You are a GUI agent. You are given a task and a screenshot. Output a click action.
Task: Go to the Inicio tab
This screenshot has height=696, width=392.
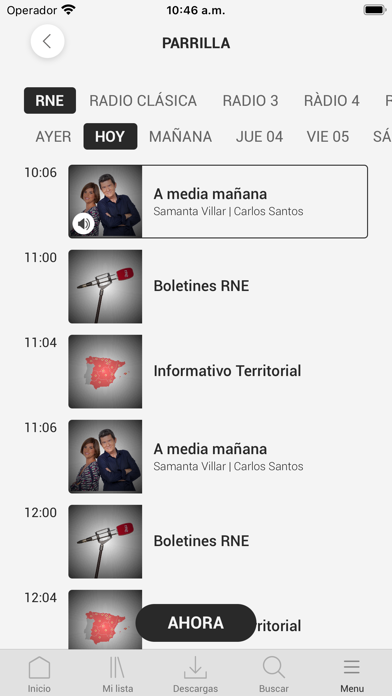click(39, 674)
